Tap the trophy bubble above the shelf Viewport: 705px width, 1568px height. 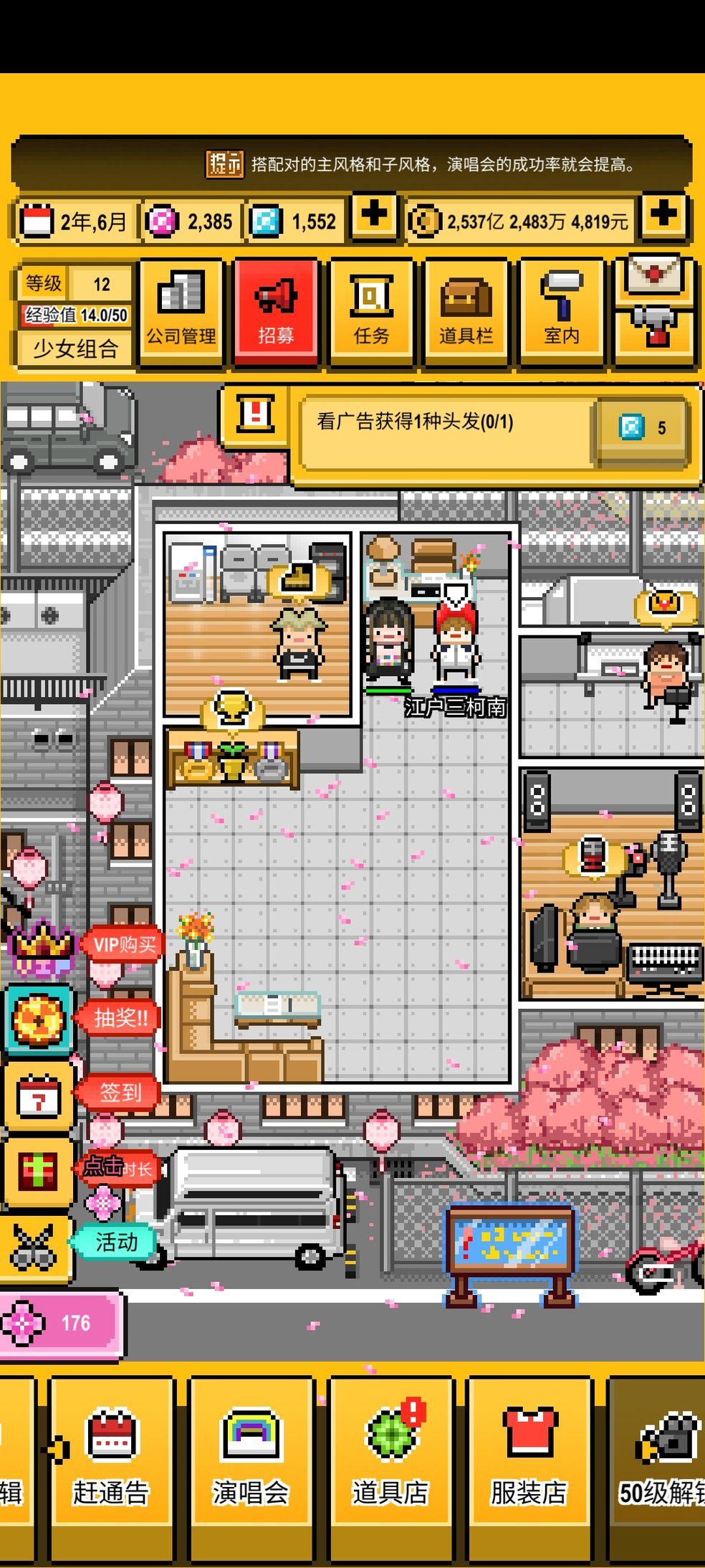(233, 710)
